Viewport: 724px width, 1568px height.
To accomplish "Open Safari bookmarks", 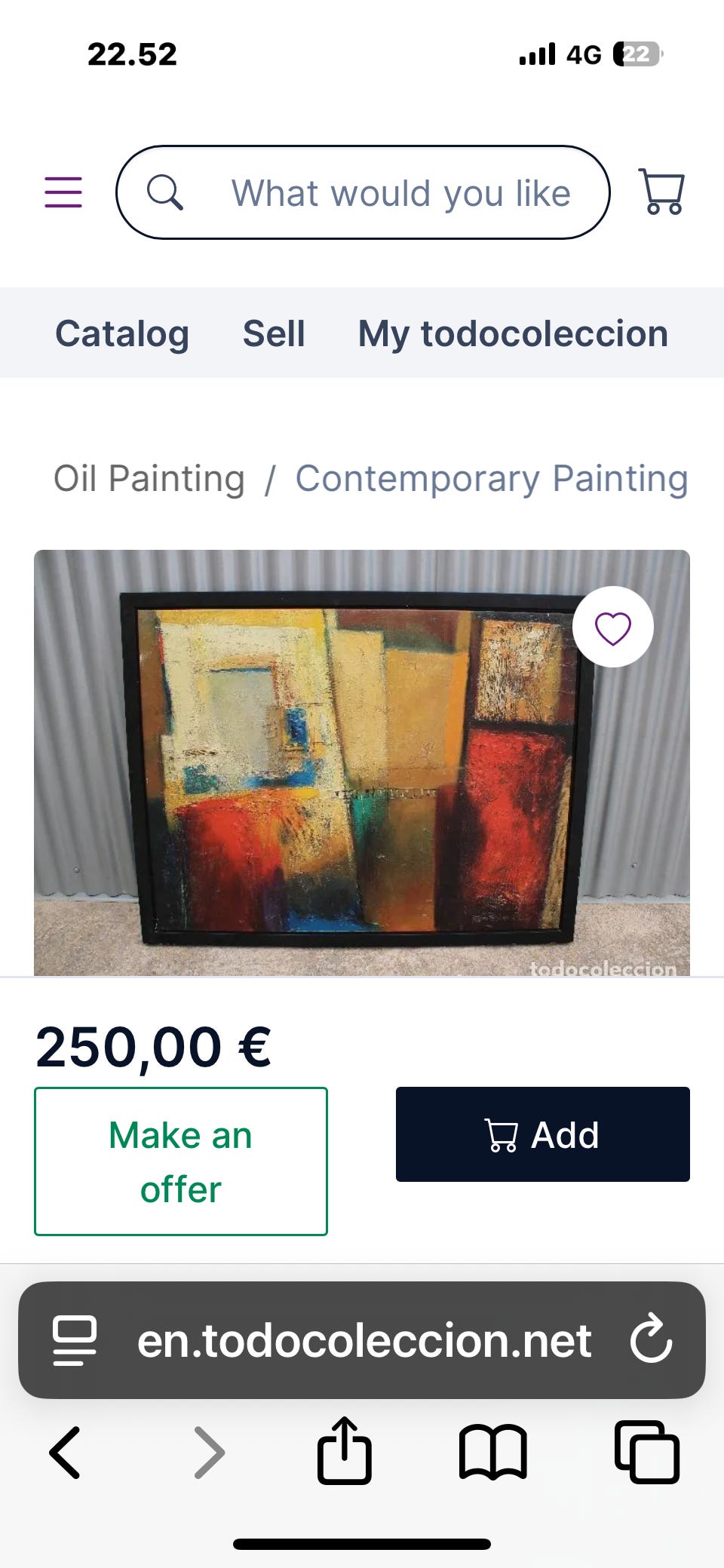I will point(493,1452).
